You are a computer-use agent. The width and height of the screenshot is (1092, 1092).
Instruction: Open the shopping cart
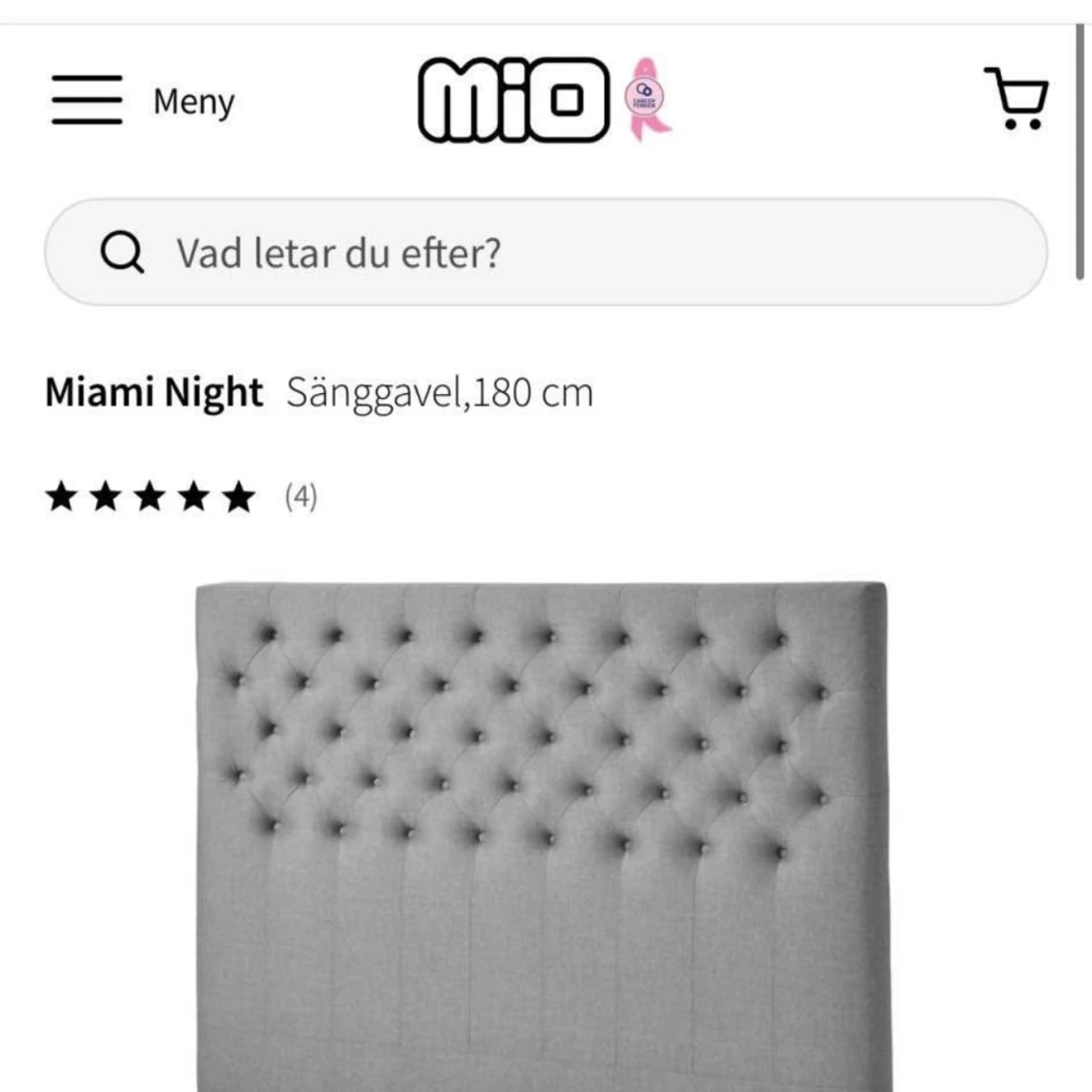coord(1016,98)
